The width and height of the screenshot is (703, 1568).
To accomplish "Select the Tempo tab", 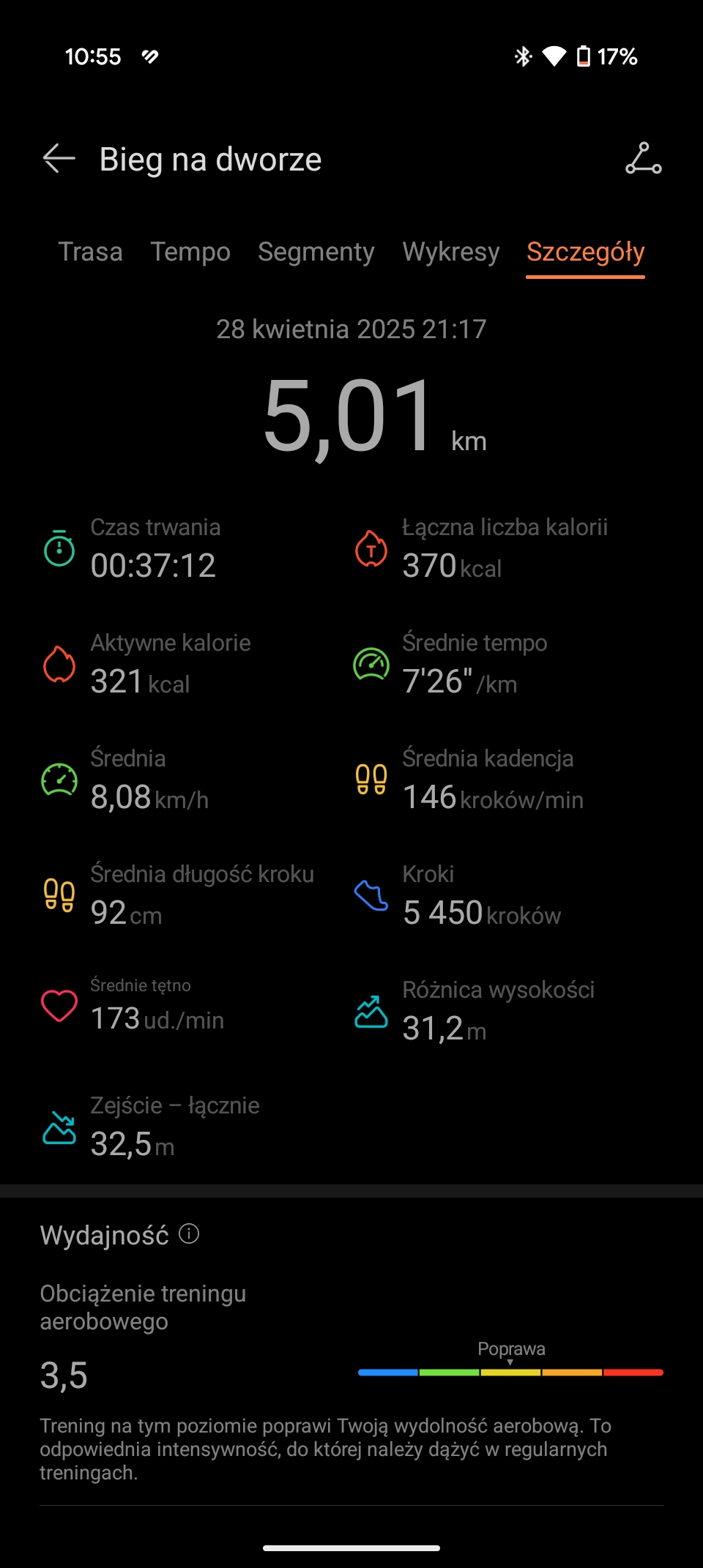I will pyautogui.click(x=190, y=252).
